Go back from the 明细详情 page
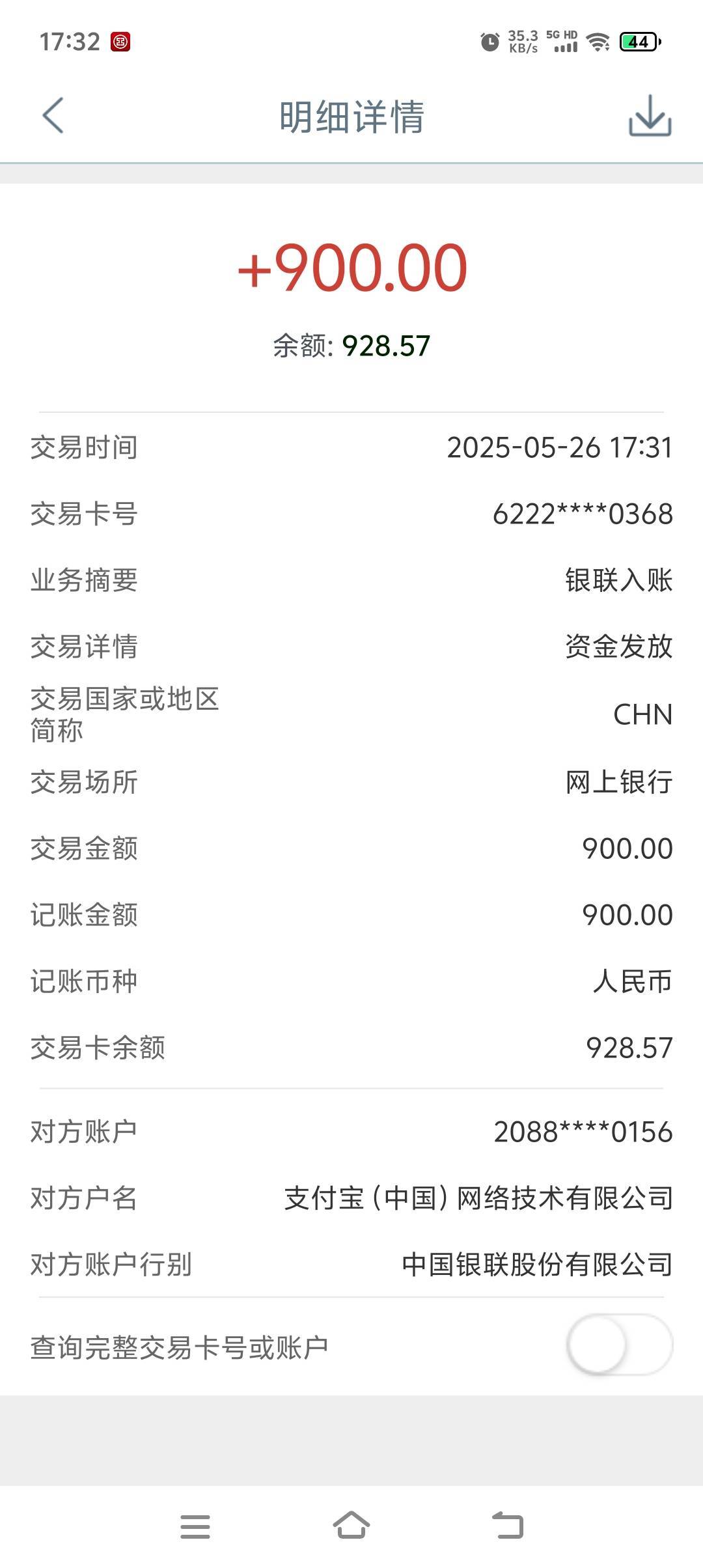This screenshot has height=1568, width=703. click(x=53, y=116)
